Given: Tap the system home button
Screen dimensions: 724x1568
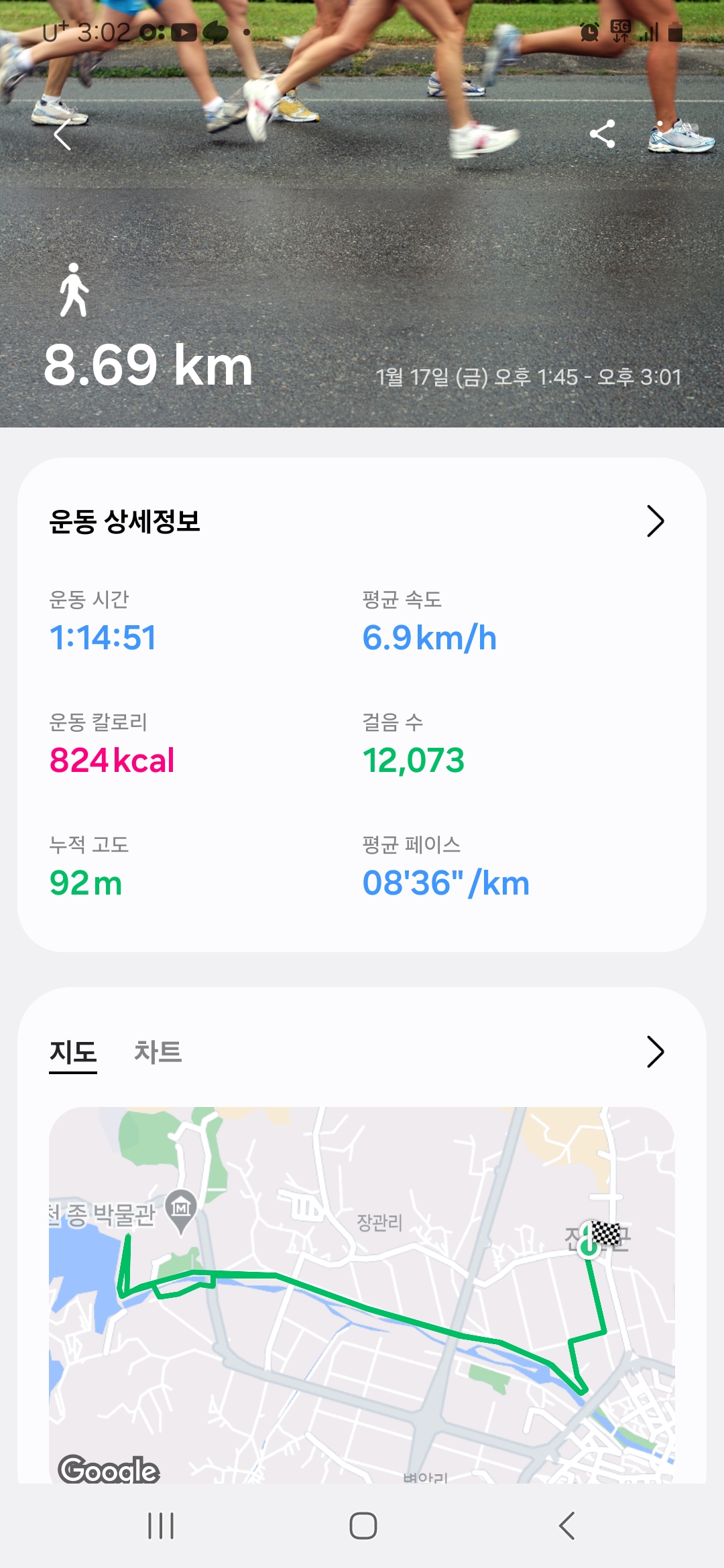Looking at the screenshot, I should 363,1526.
